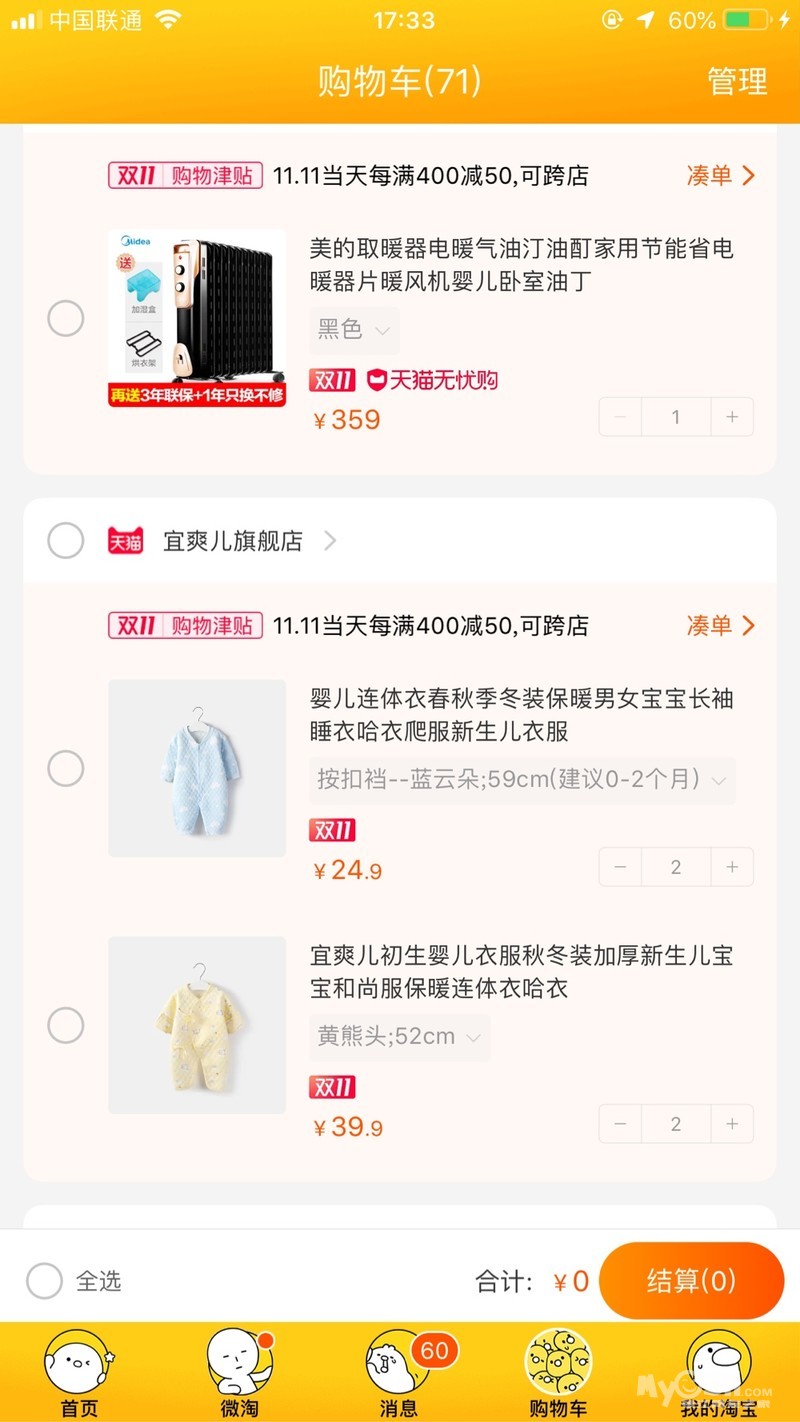Image resolution: width=800 pixels, height=1422 pixels.
Task: Select all items from 宜爽儿旗舰店
Action: [66, 541]
